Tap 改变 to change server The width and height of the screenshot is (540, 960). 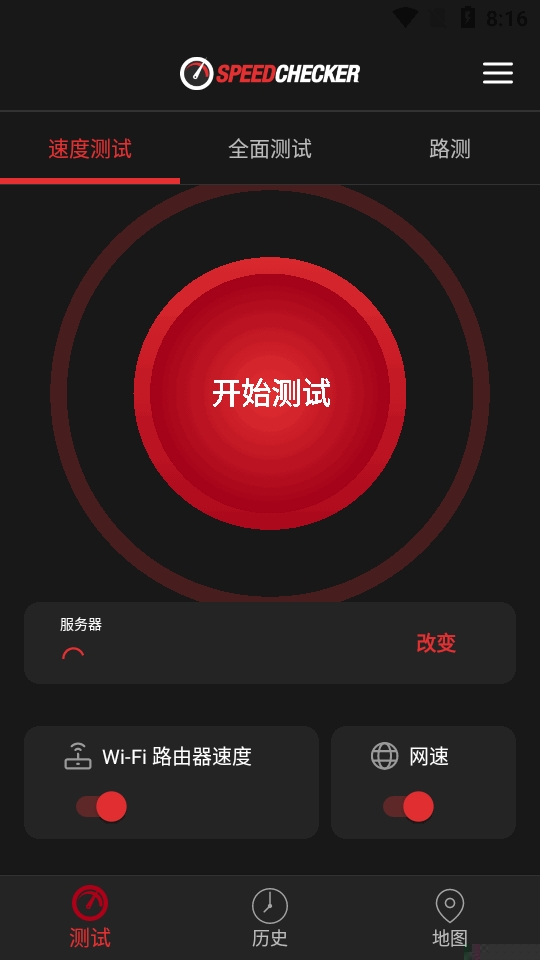click(x=437, y=643)
